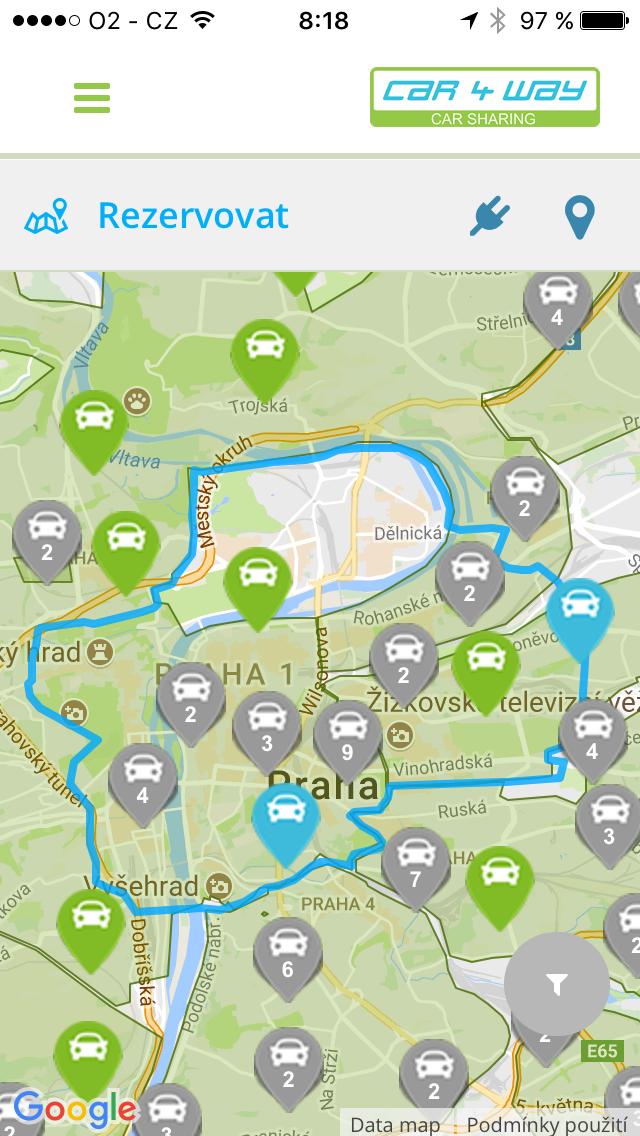The width and height of the screenshot is (640, 1136).
Task: Tap the Rezervovat button
Action: [x=192, y=215]
